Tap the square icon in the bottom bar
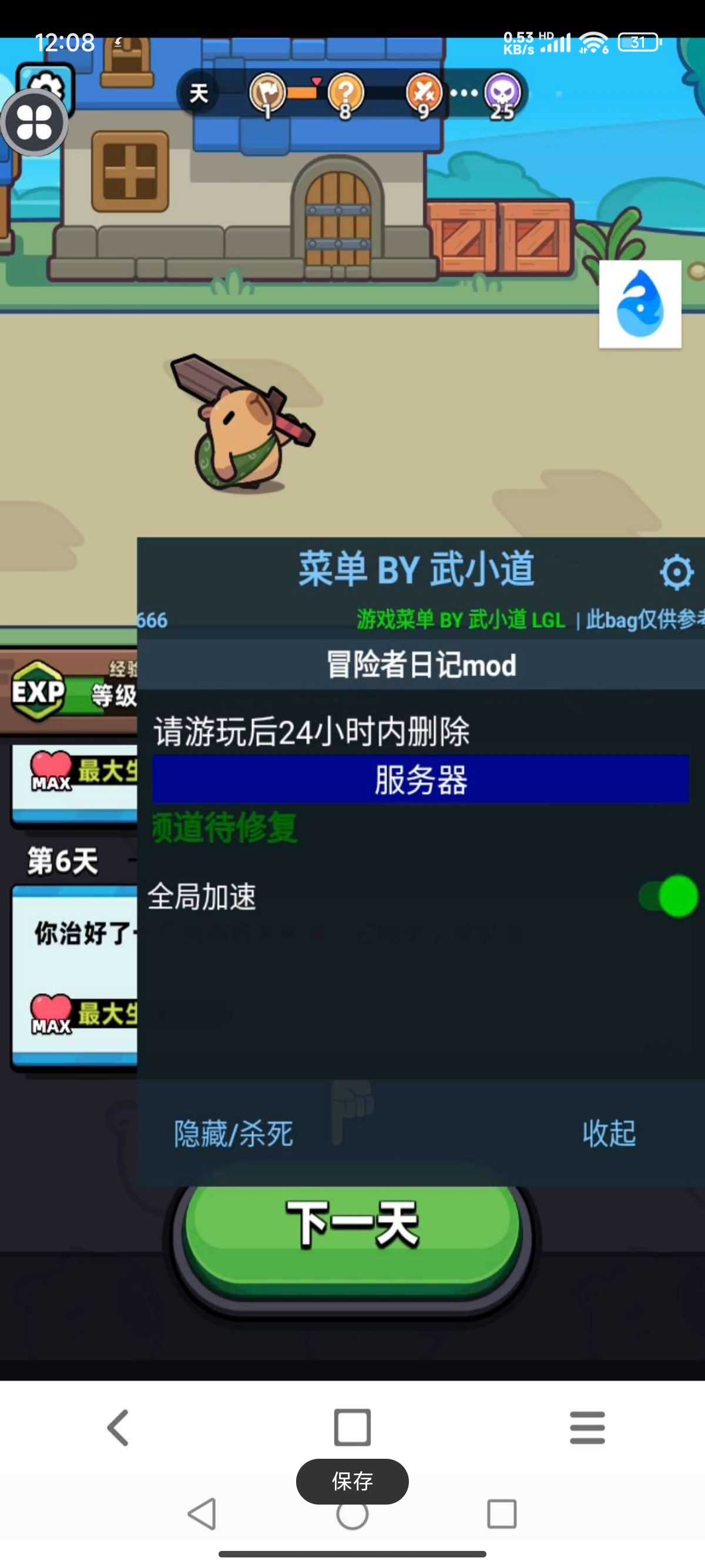 352,1428
